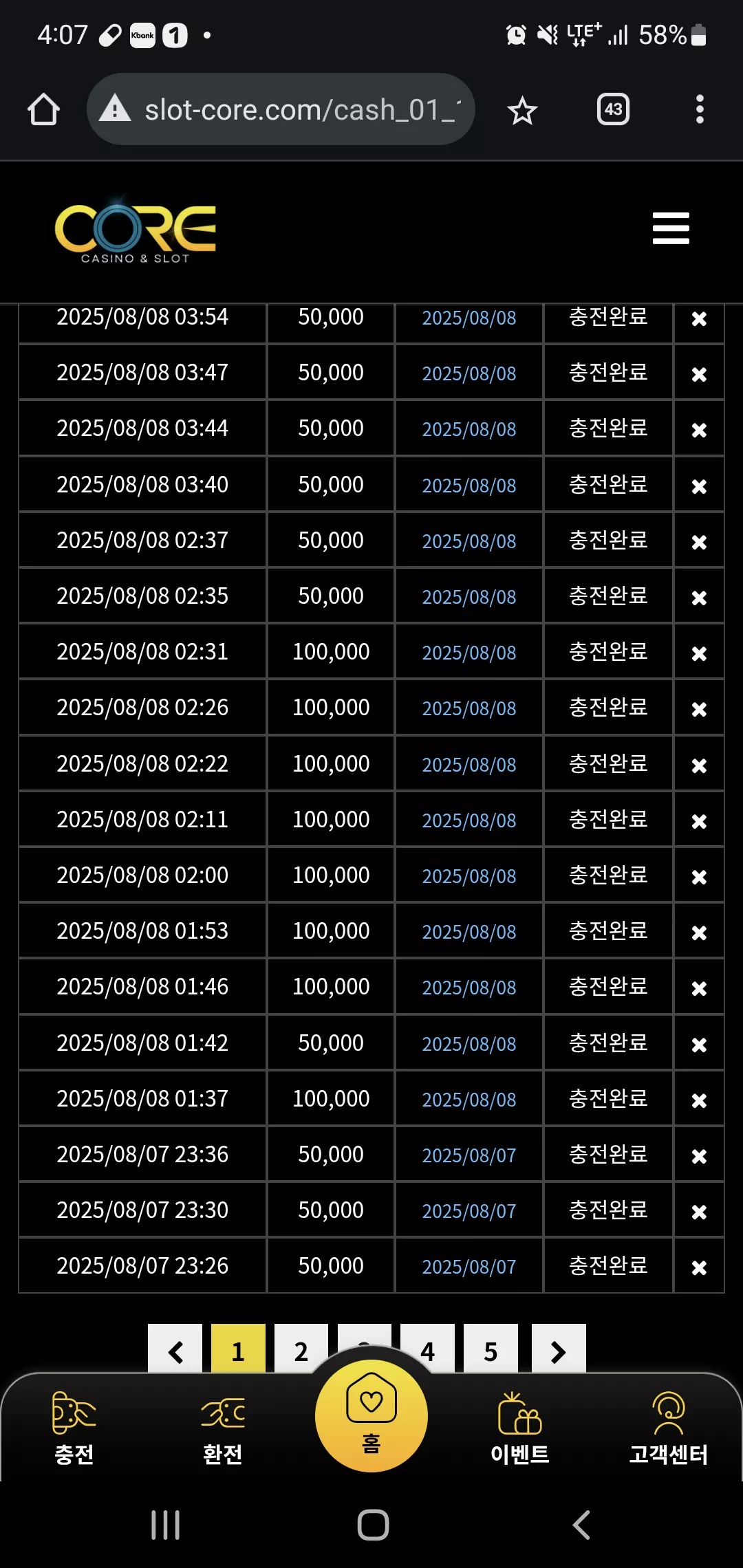The image size is (743, 1568).
Task: Open the site hamburger menu
Action: pyautogui.click(x=671, y=228)
